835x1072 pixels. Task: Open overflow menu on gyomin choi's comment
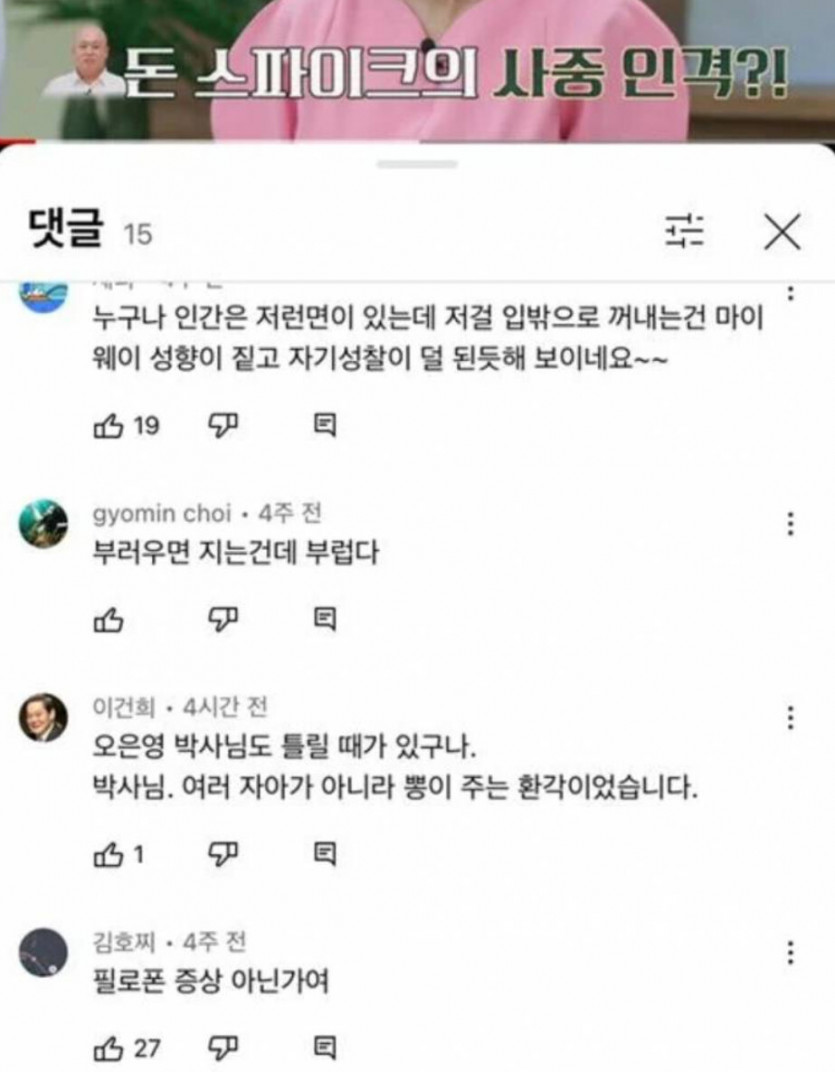click(790, 524)
